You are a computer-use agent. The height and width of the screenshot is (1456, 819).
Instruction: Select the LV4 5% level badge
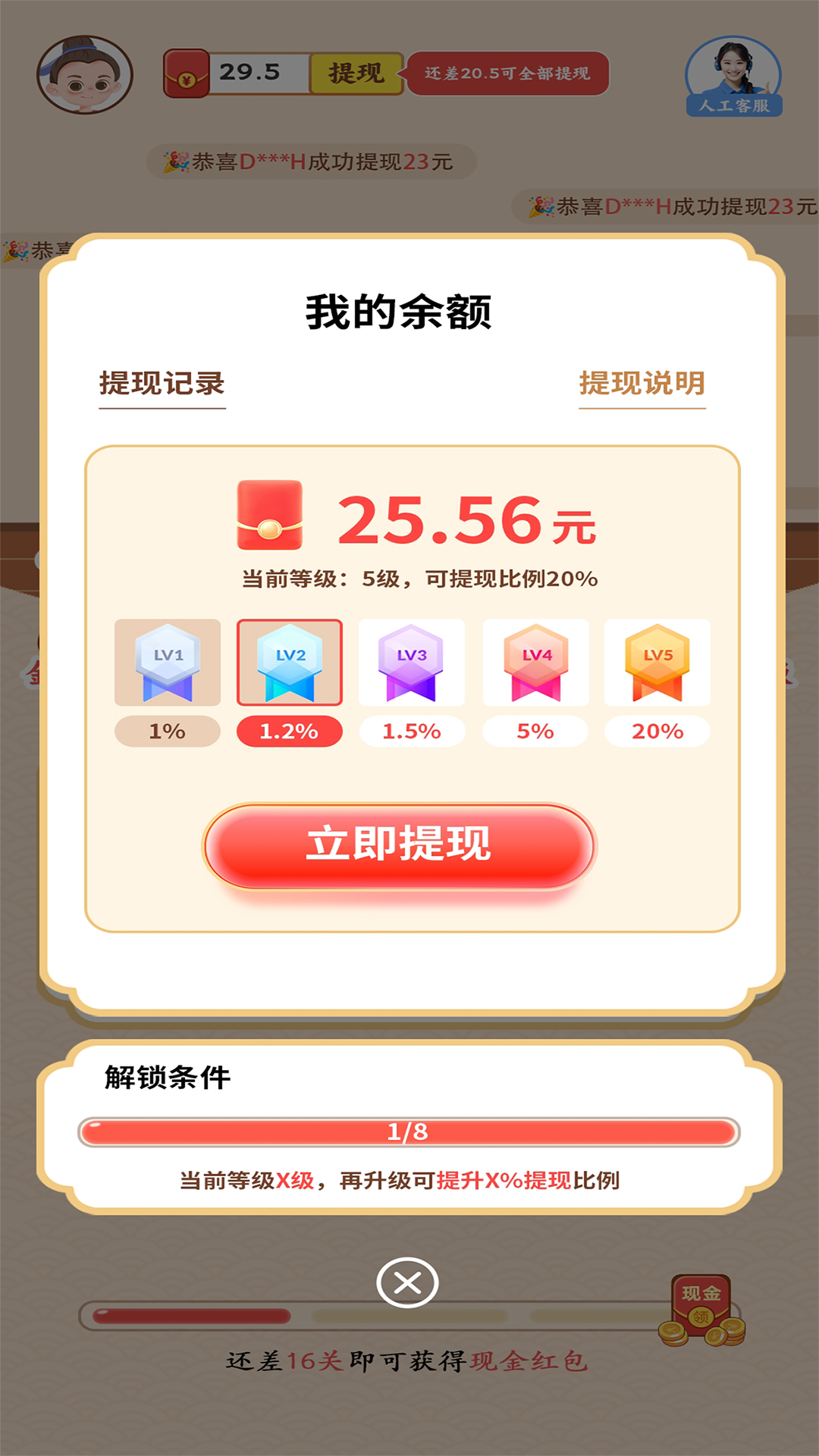point(535,664)
